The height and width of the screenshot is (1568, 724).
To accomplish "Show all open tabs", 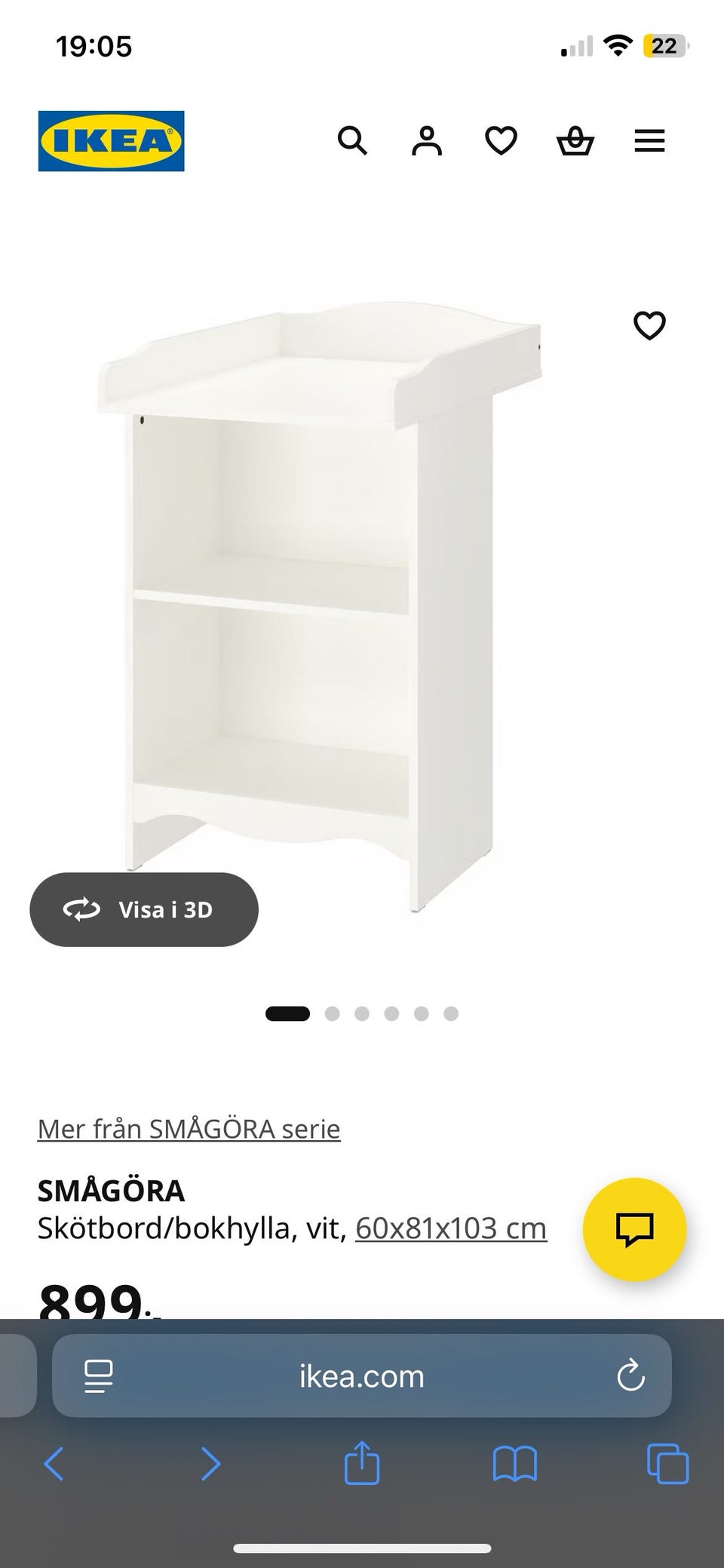I will click(x=668, y=1465).
